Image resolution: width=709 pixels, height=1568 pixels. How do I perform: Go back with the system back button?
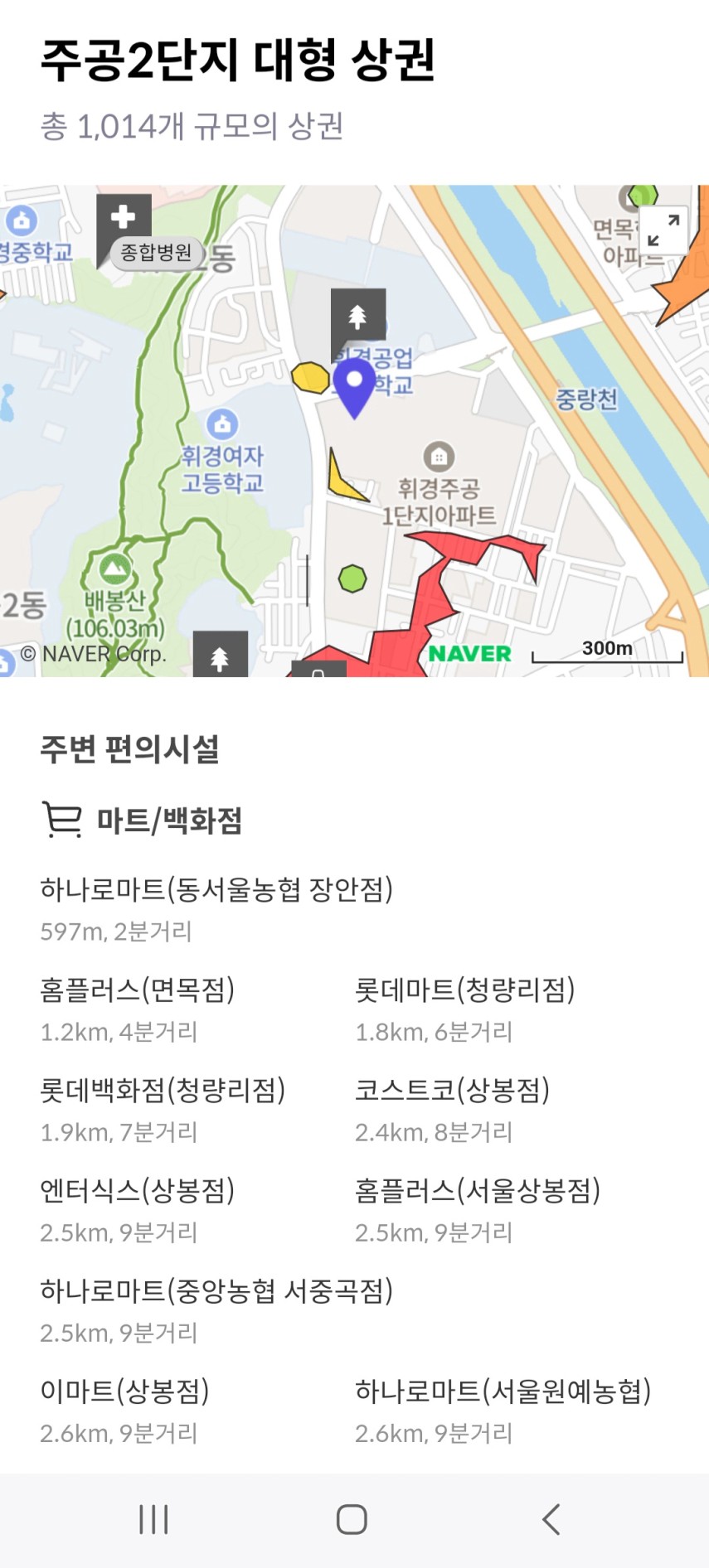coord(551,1519)
